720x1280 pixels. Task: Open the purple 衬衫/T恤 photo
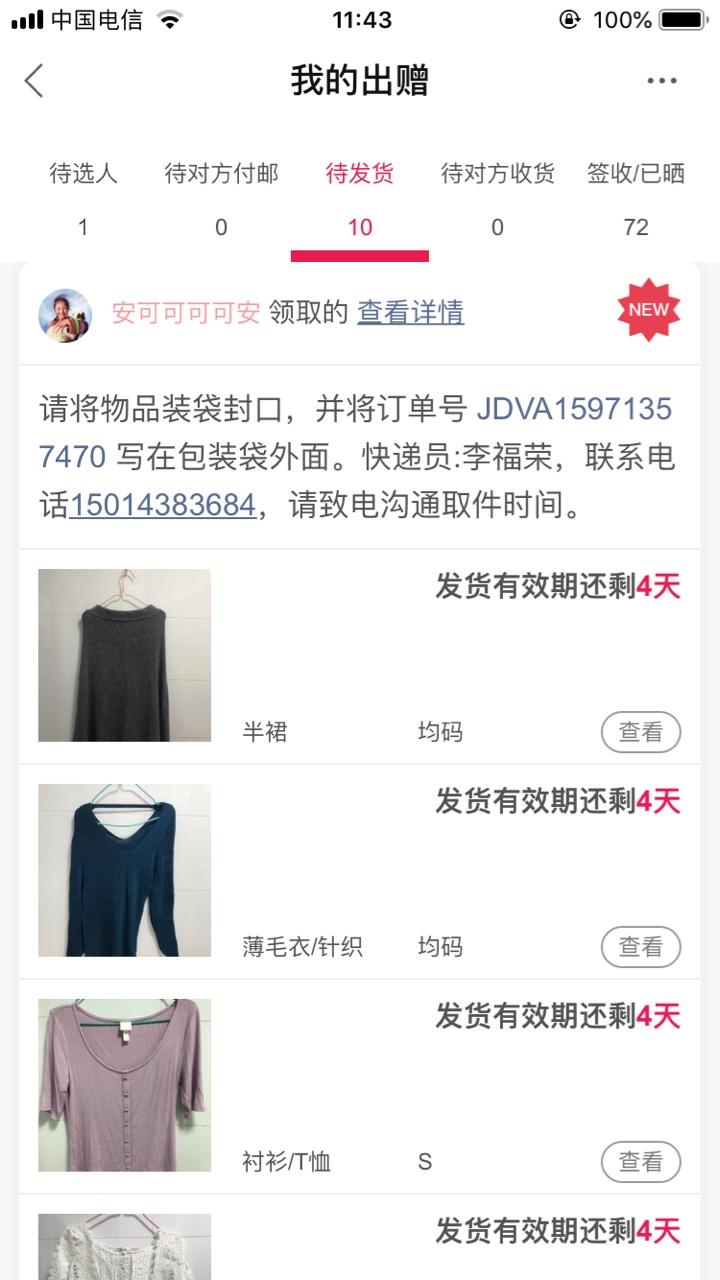[125, 1085]
